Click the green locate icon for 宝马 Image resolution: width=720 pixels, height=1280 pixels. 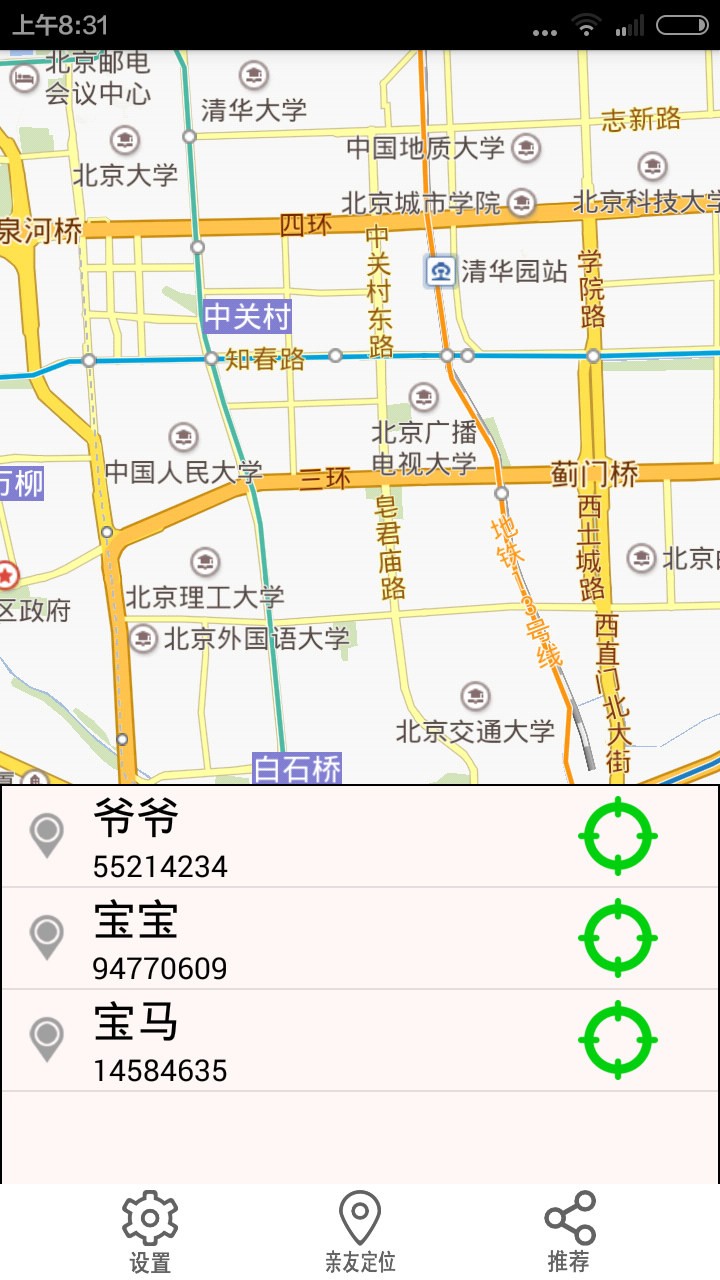[x=618, y=1039]
